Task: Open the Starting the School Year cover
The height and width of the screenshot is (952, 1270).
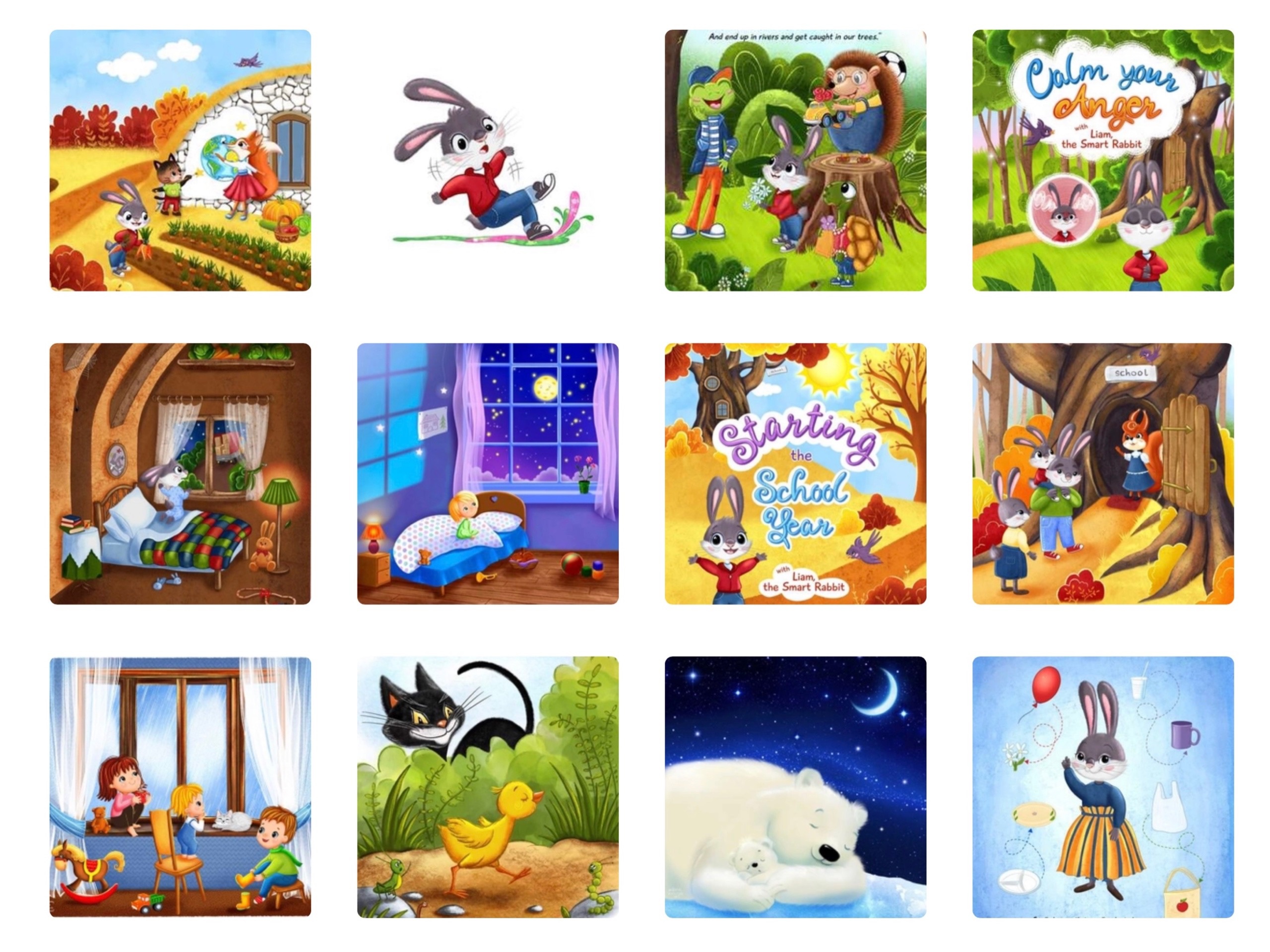Action: 795,474
